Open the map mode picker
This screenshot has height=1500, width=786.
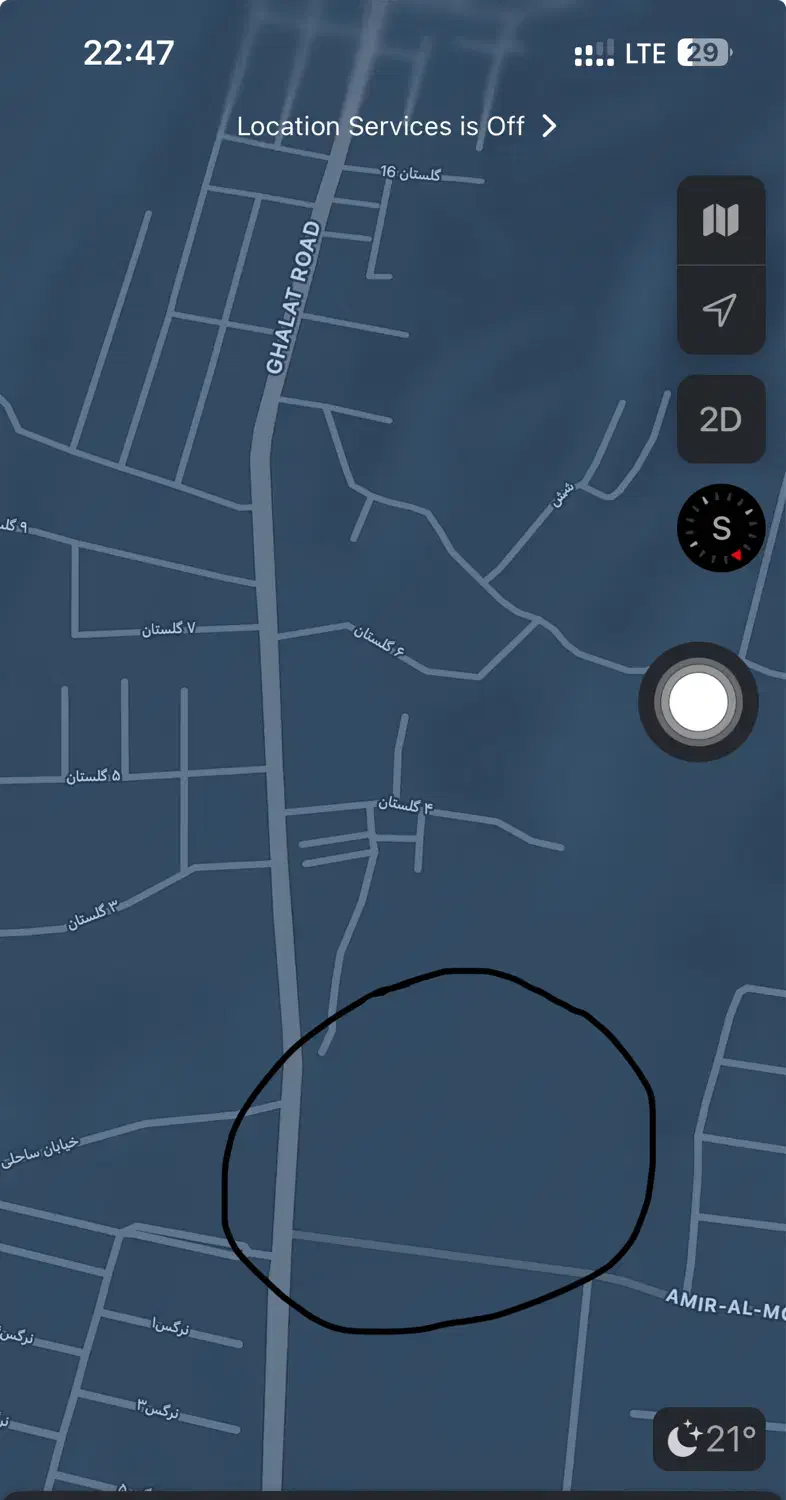720,221
